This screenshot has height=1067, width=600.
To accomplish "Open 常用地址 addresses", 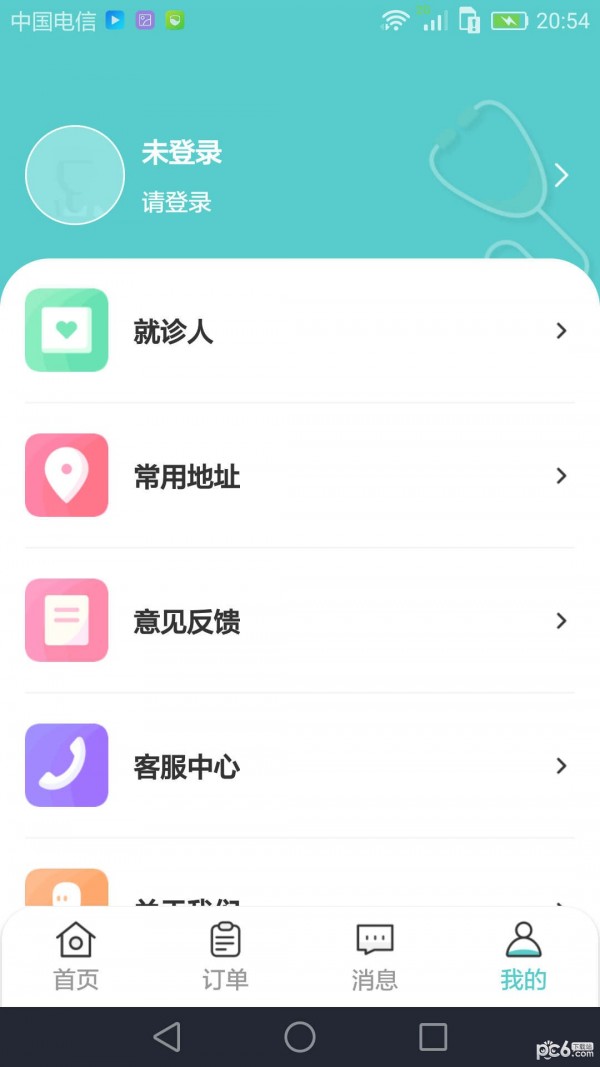I will coord(300,476).
